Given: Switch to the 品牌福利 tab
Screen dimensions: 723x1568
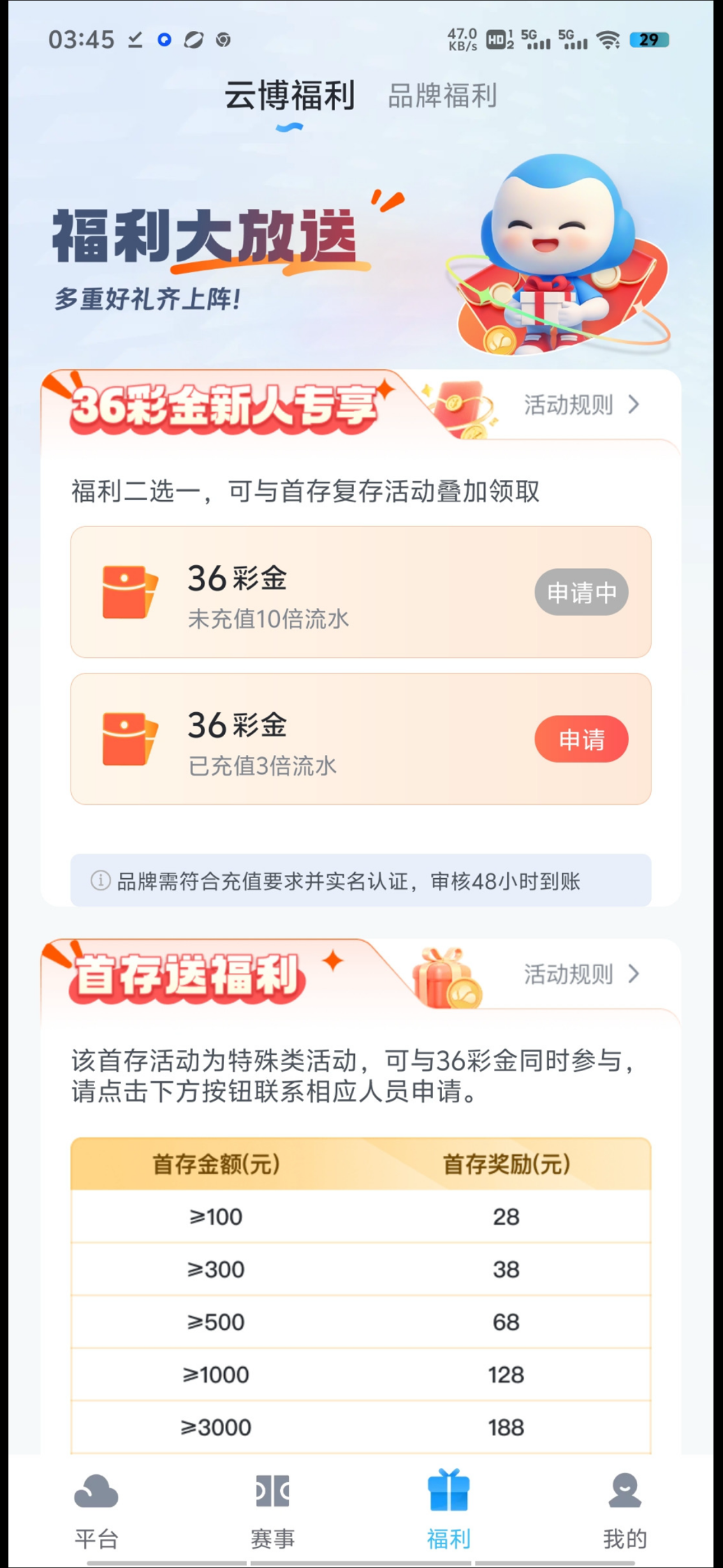Looking at the screenshot, I should (442, 96).
